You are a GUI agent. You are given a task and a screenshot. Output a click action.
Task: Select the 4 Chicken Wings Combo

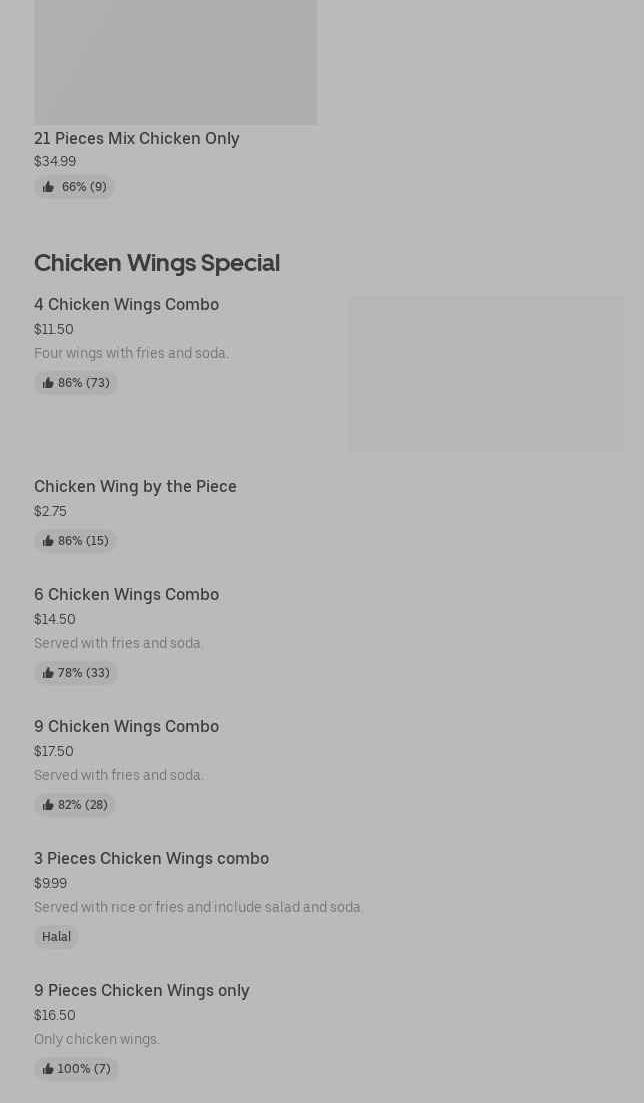(126, 304)
